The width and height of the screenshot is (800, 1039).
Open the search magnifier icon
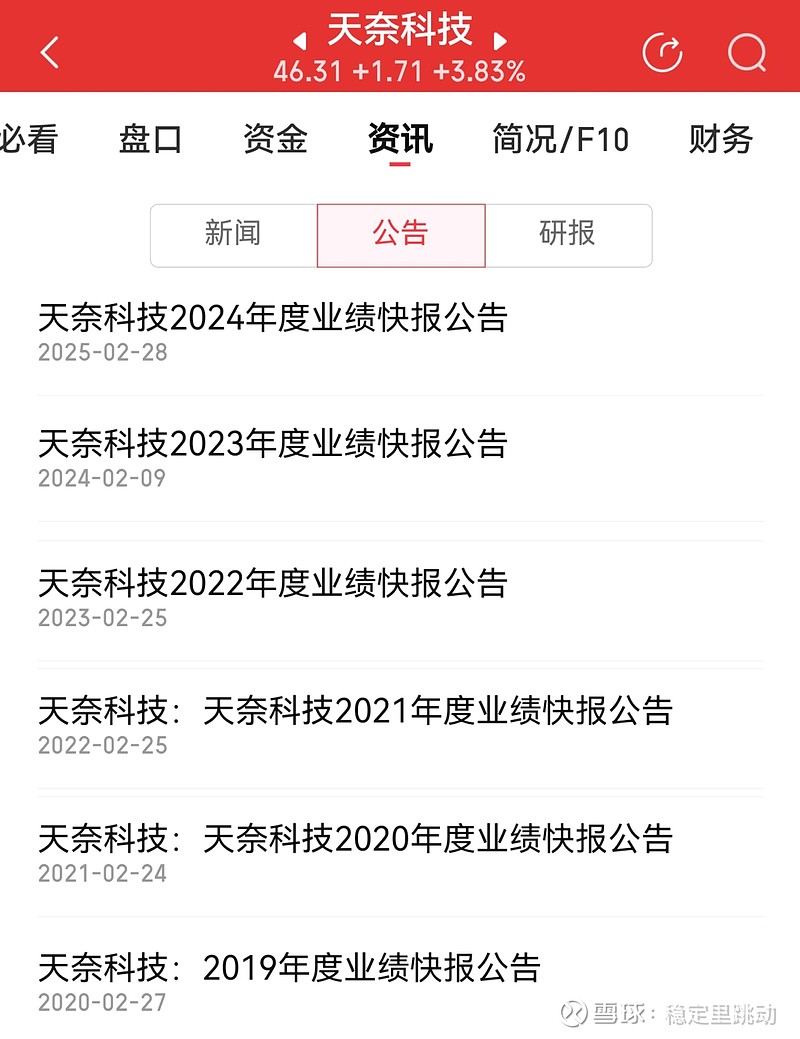point(746,52)
